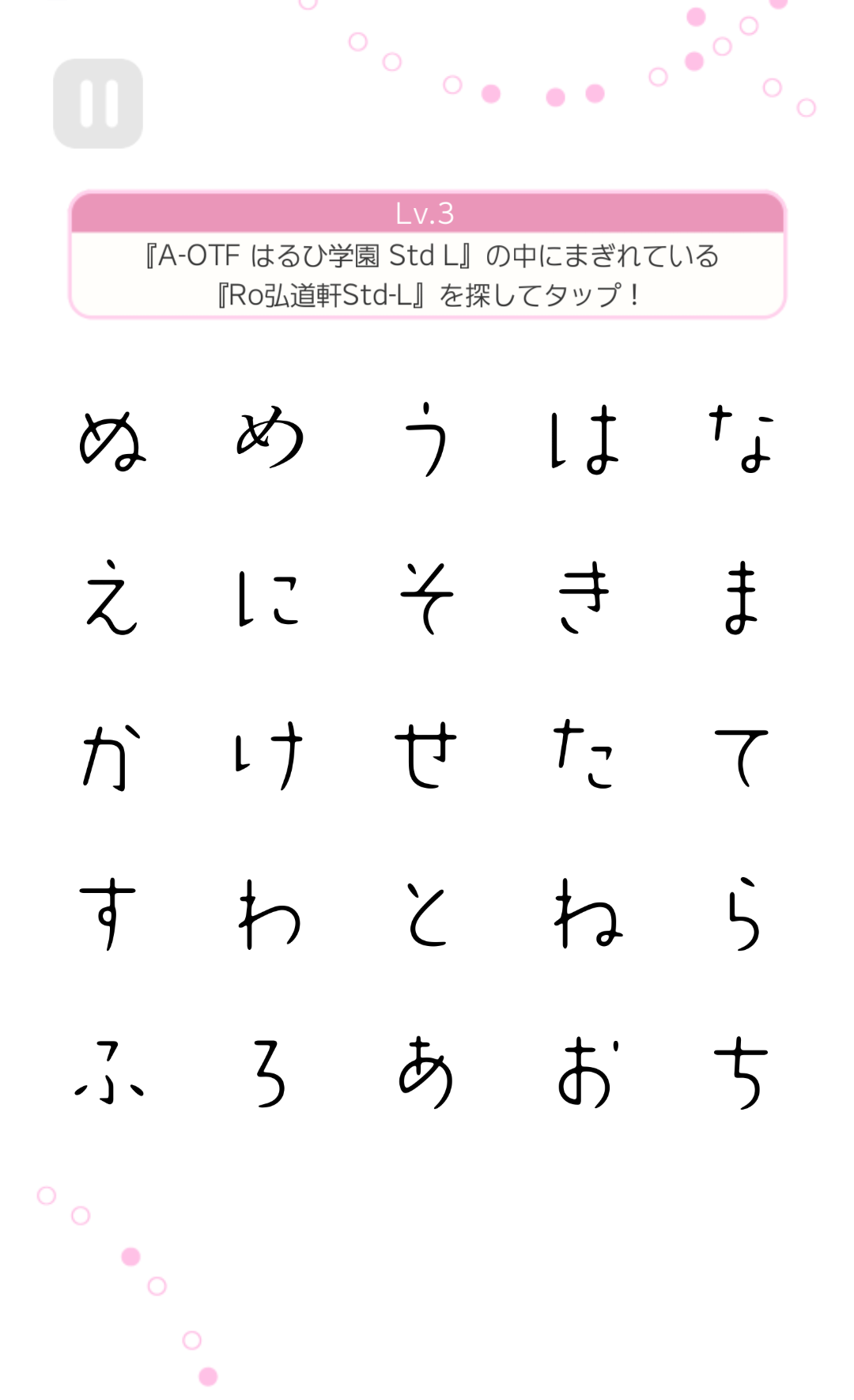Select the character き
This screenshot has width=854, height=1400.
pyautogui.click(x=584, y=598)
